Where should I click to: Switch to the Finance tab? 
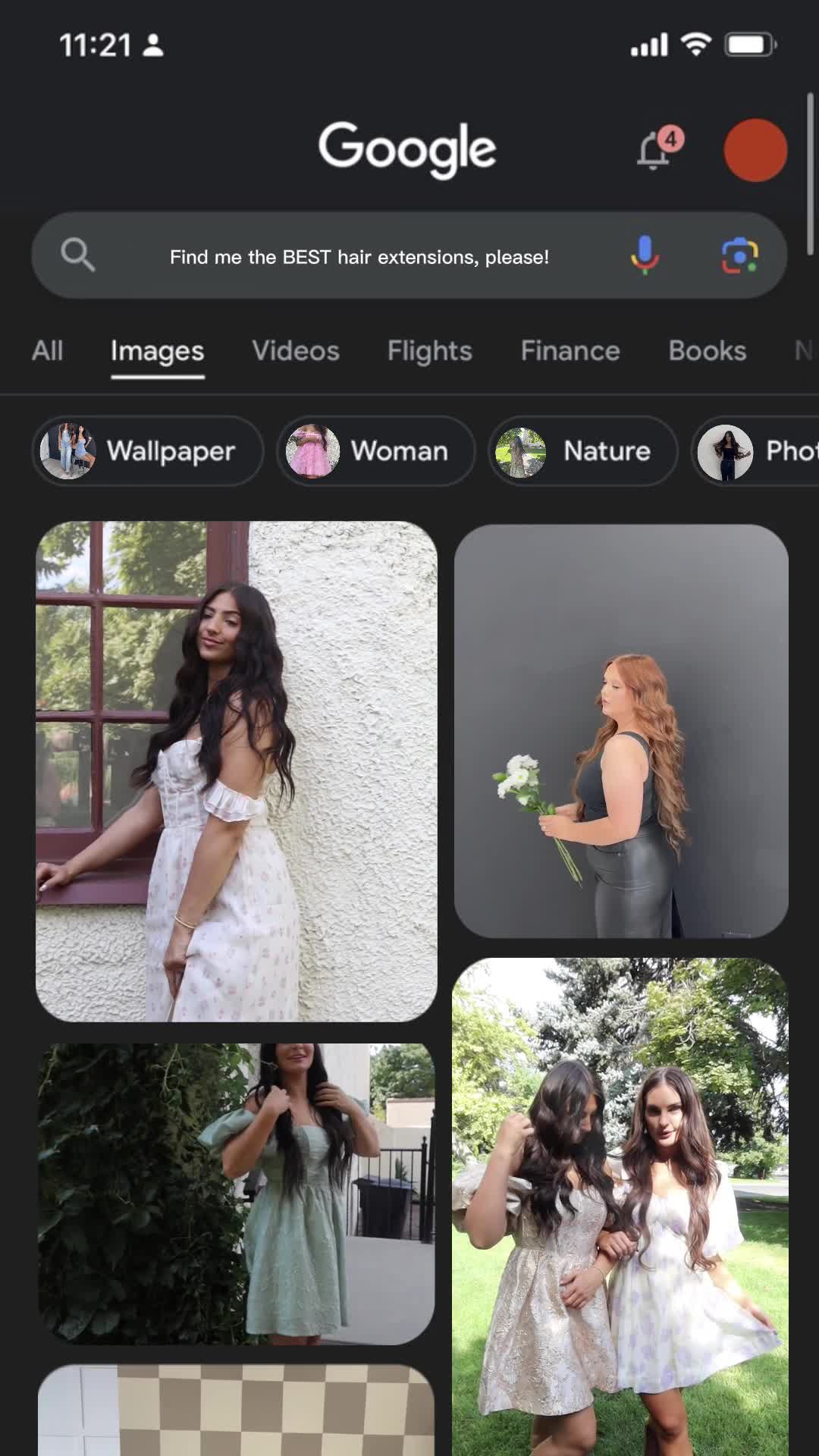click(570, 351)
